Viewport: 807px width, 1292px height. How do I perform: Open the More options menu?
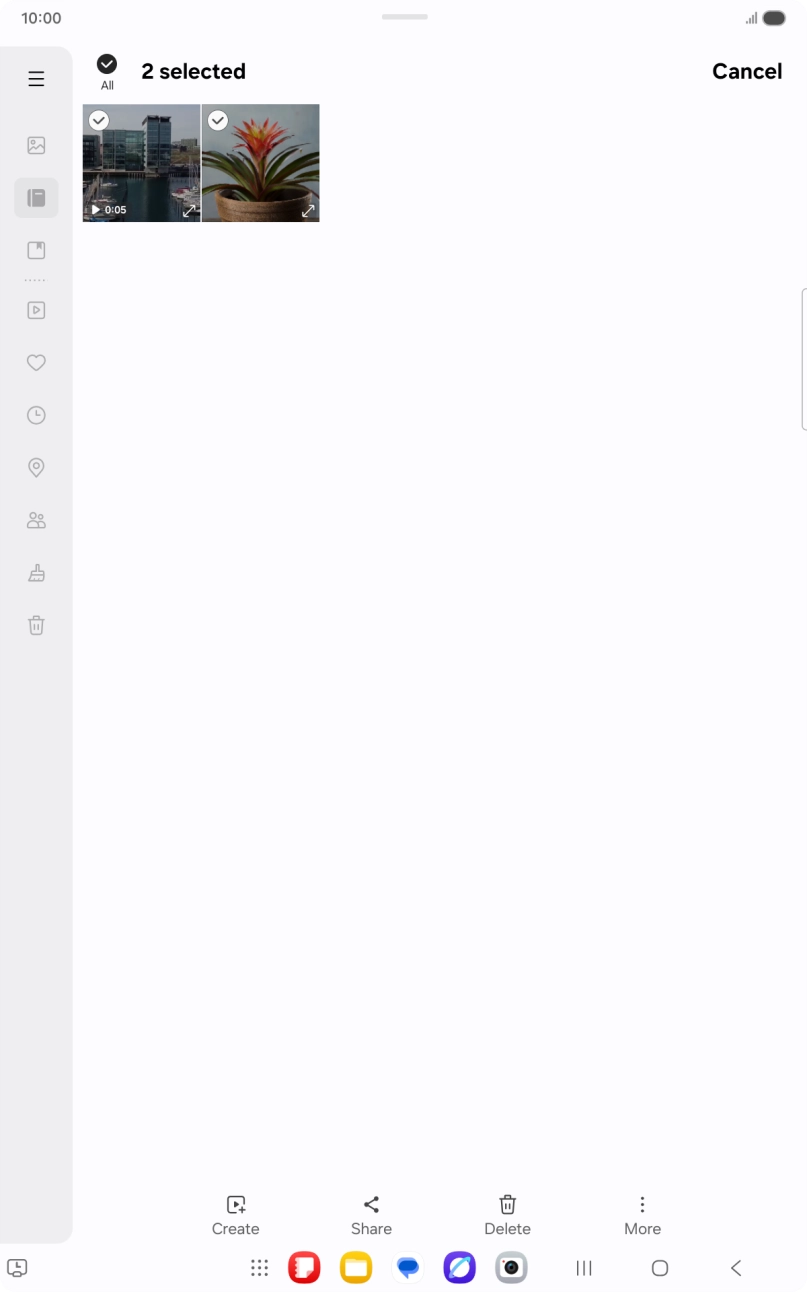pyautogui.click(x=642, y=1215)
